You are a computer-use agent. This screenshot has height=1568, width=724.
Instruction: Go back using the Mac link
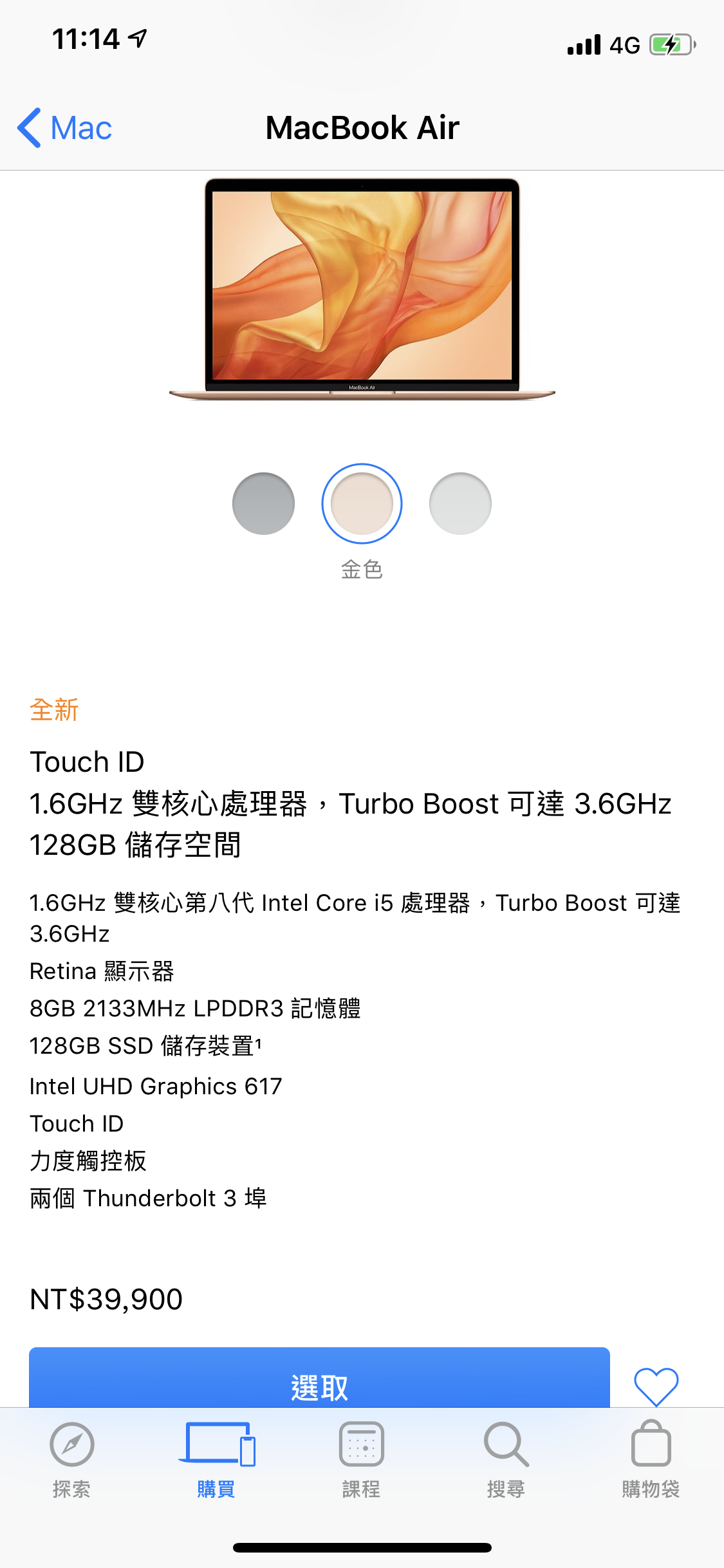tap(80, 127)
